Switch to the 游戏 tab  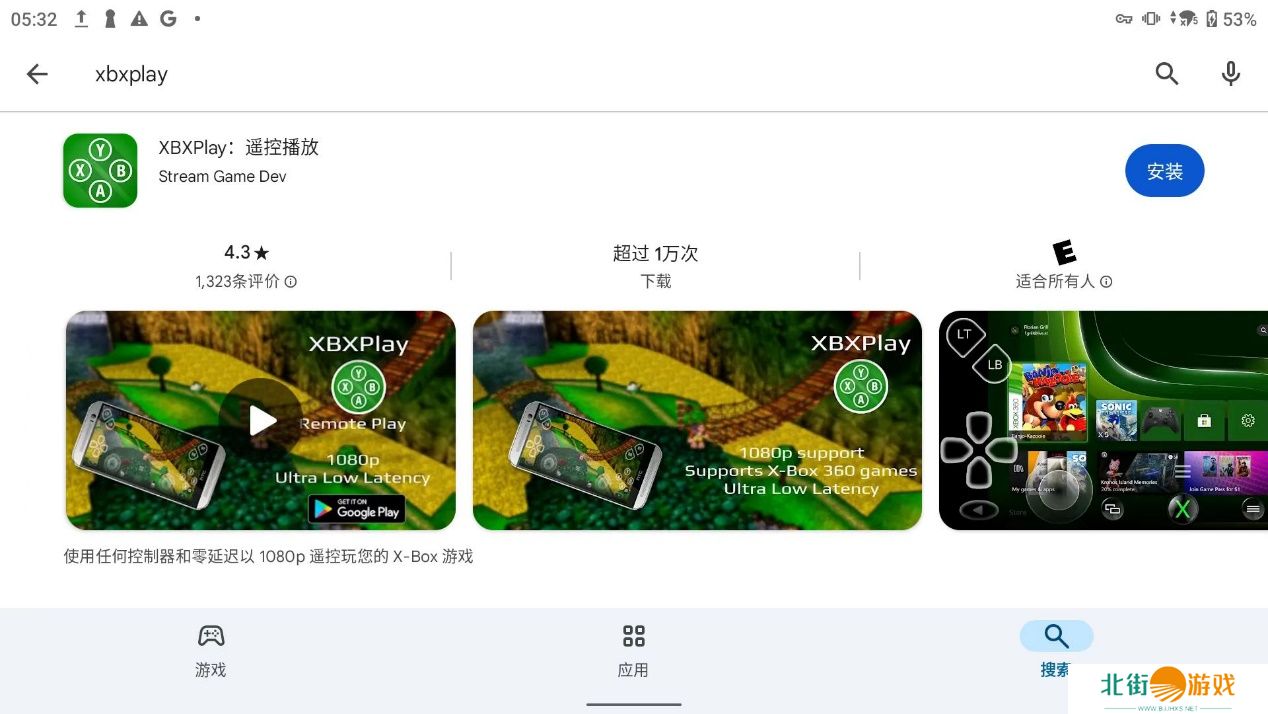coord(210,651)
